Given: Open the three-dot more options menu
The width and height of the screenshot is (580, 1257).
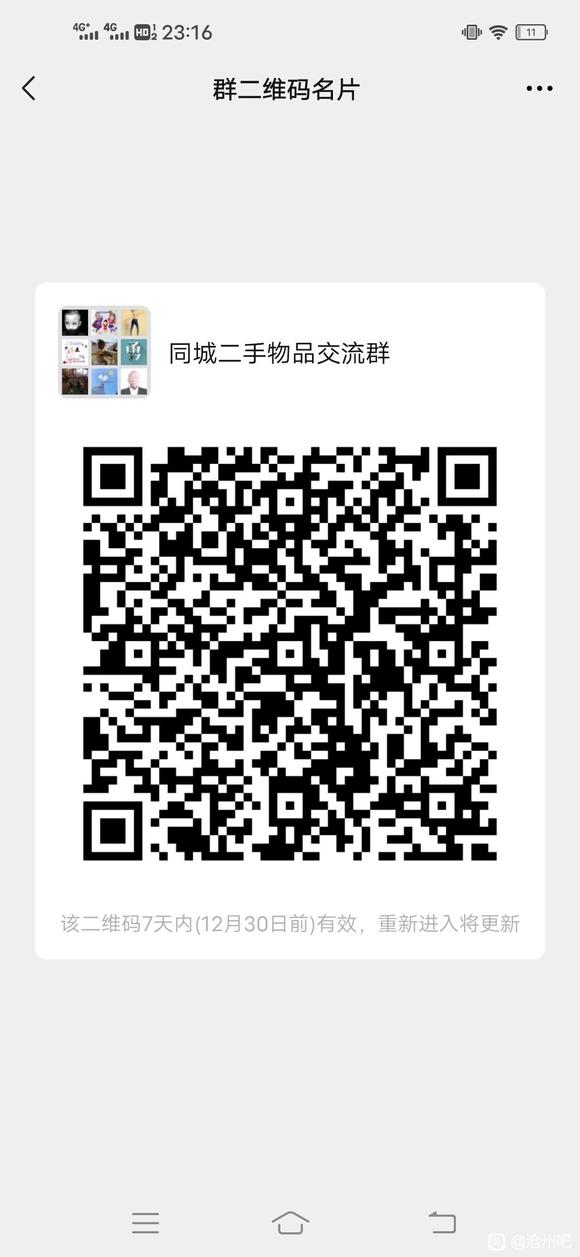Looking at the screenshot, I should tap(539, 89).
